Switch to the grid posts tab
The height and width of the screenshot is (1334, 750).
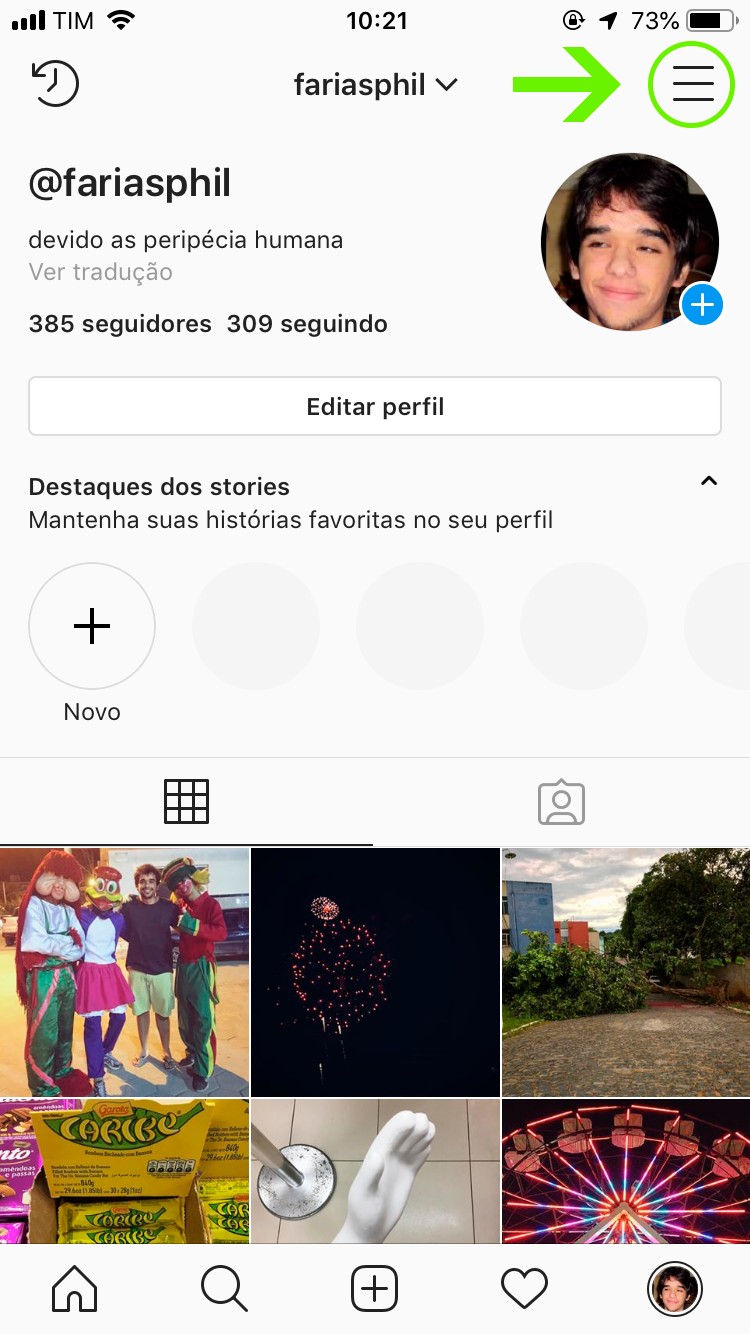186,802
